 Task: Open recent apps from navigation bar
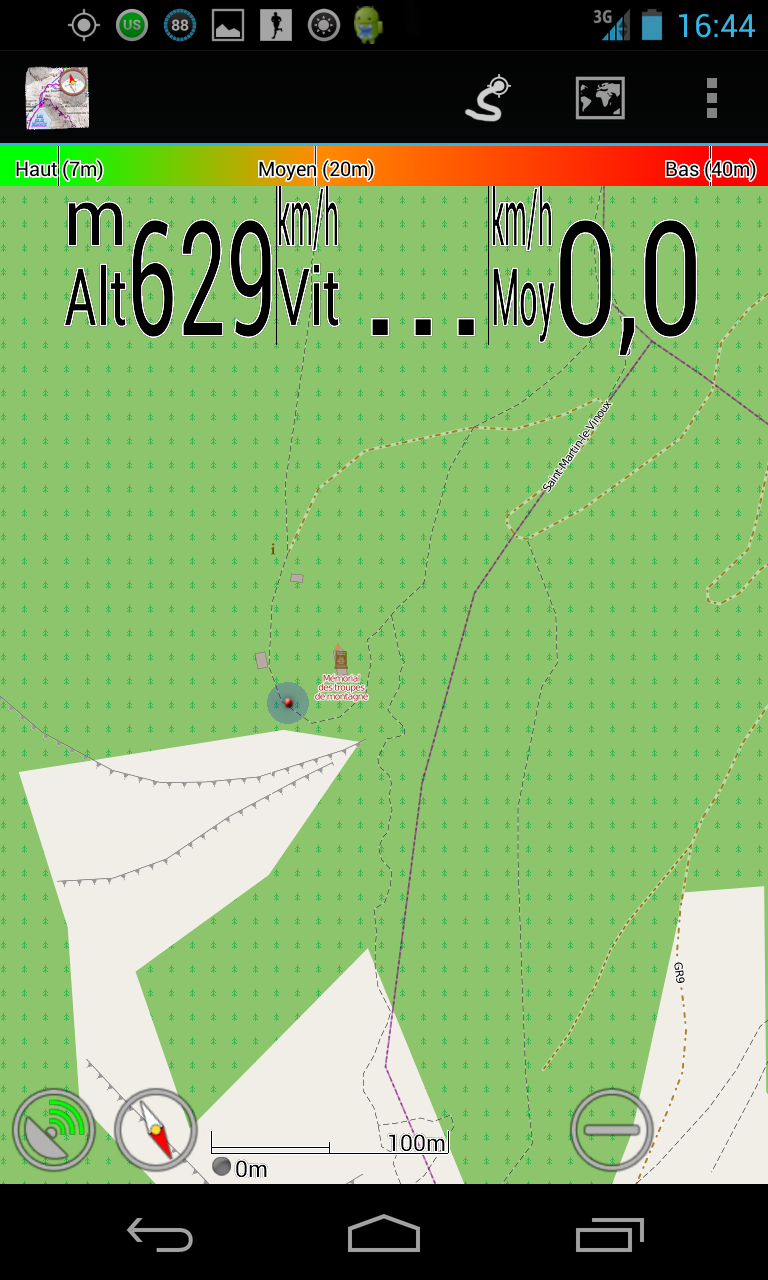click(x=609, y=1235)
